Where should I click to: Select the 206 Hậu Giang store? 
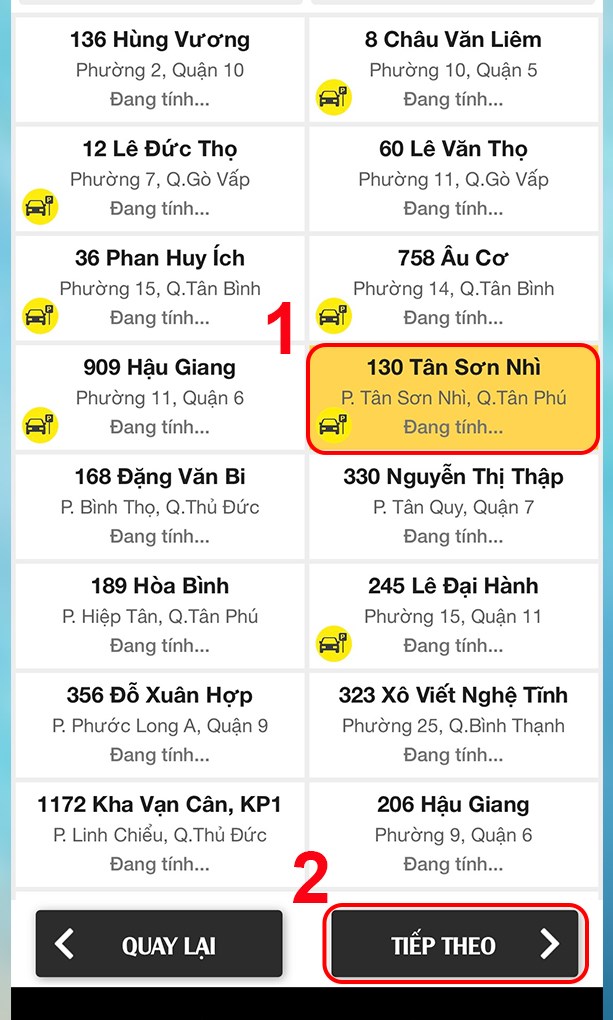(453, 833)
